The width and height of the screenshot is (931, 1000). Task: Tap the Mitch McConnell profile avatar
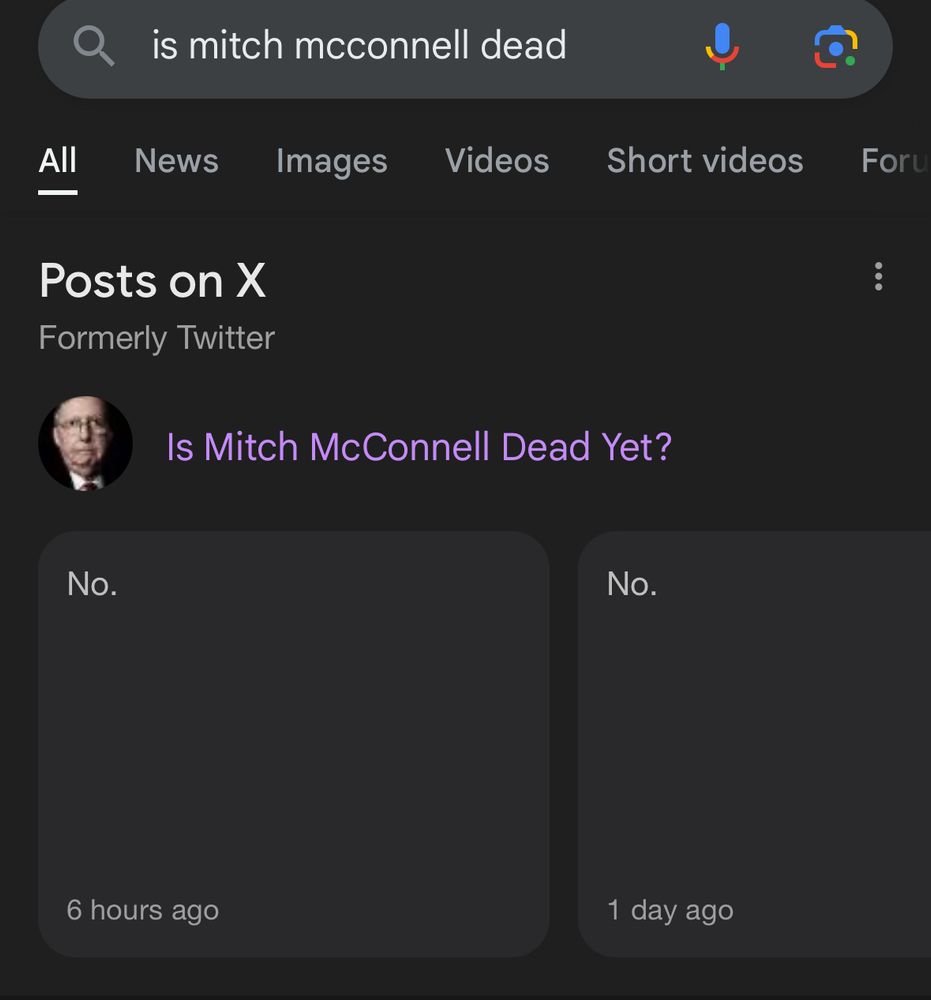(x=86, y=443)
